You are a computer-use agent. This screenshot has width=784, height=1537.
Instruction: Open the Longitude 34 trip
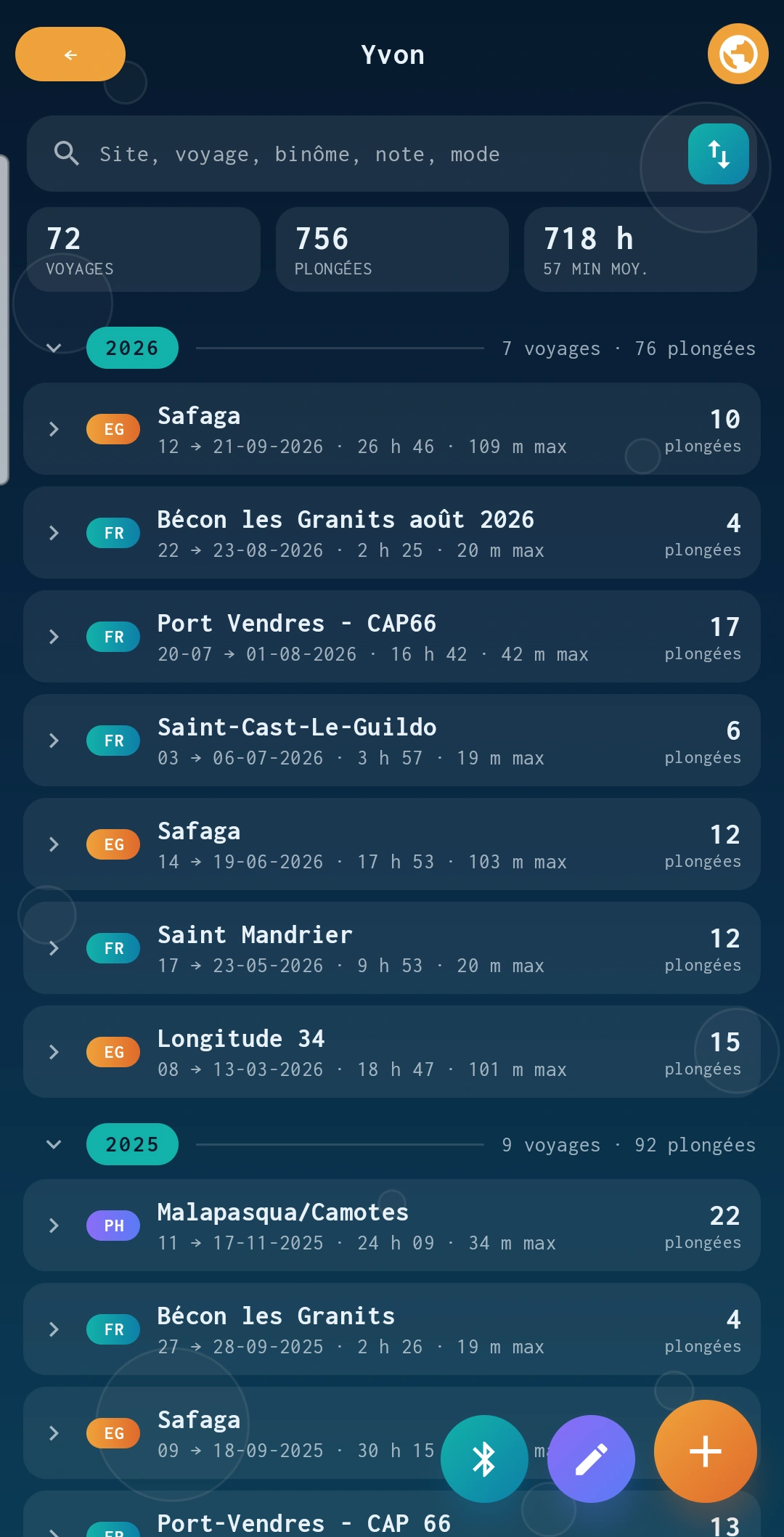click(x=392, y=1052)
